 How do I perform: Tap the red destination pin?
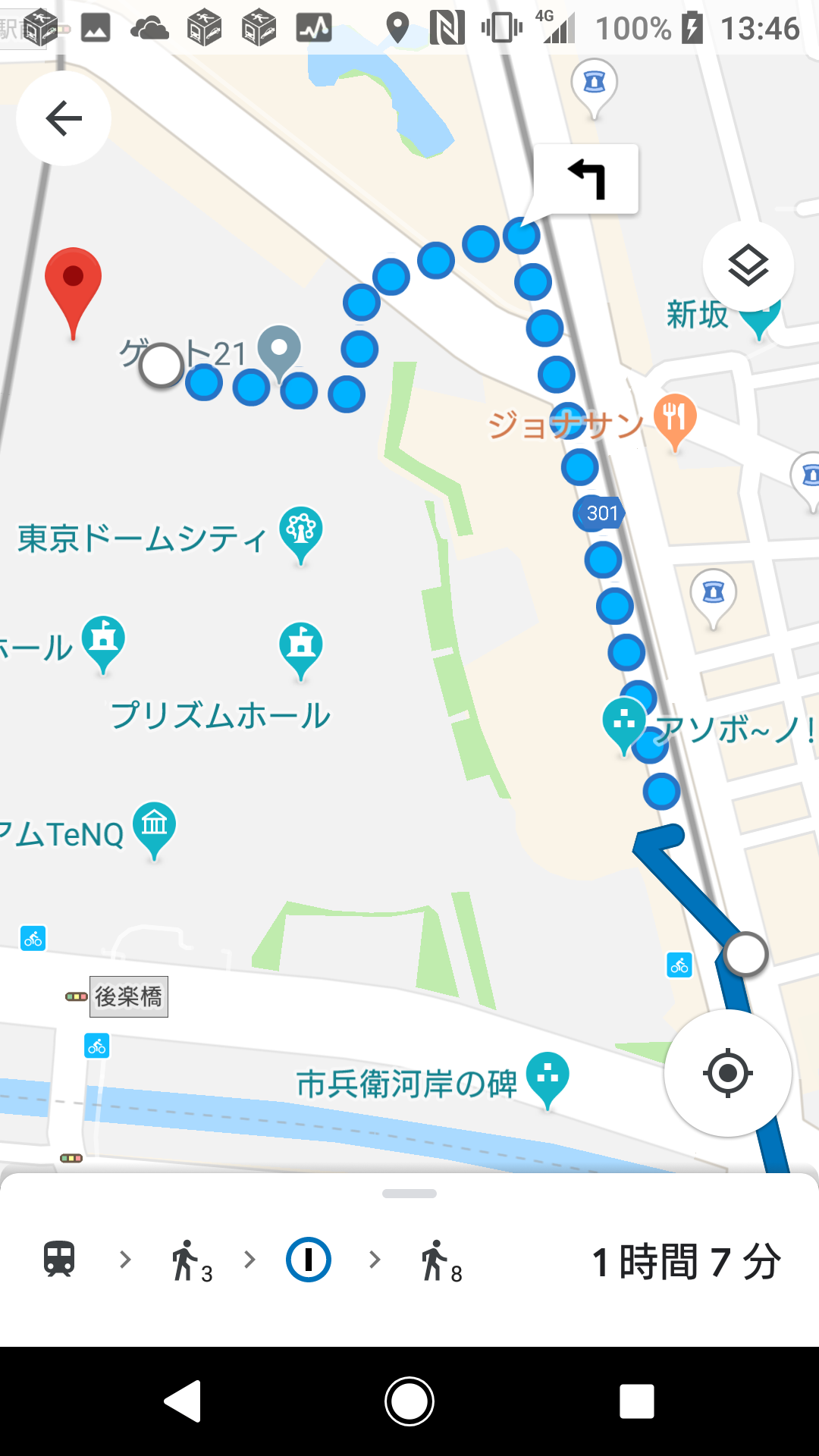pos(73,284)
